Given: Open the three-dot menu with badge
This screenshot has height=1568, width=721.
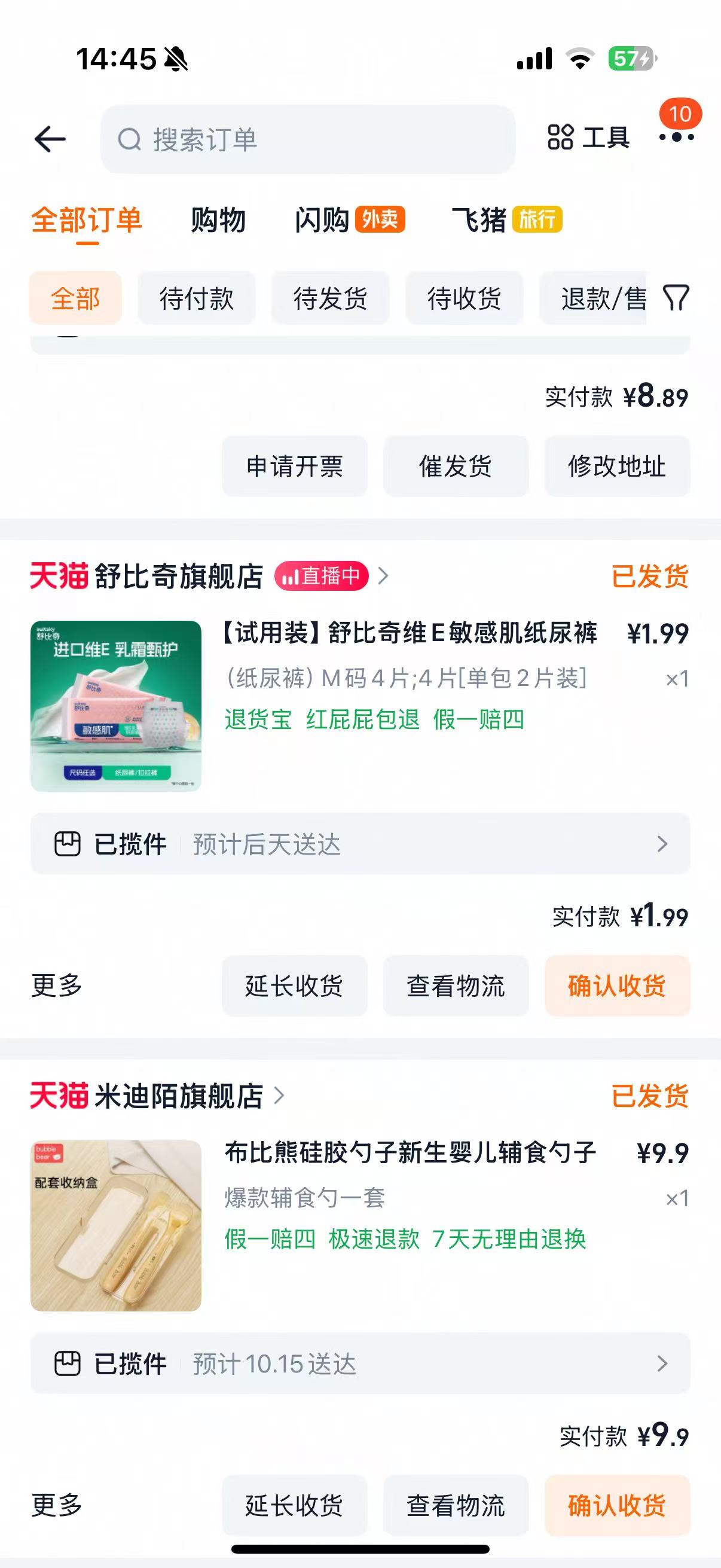Looking at the screenshot, I should coord(677,136).
